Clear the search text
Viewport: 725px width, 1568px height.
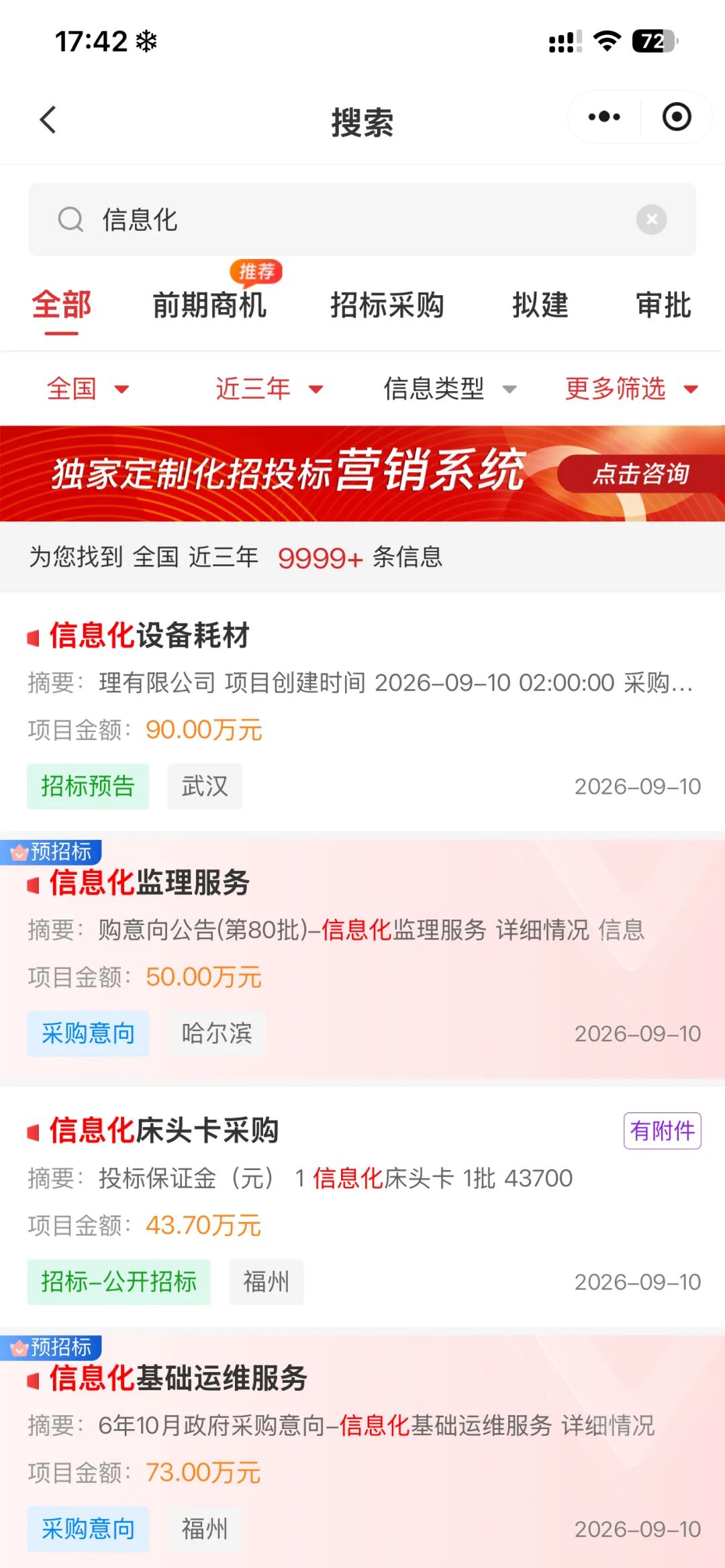point(651,219)
